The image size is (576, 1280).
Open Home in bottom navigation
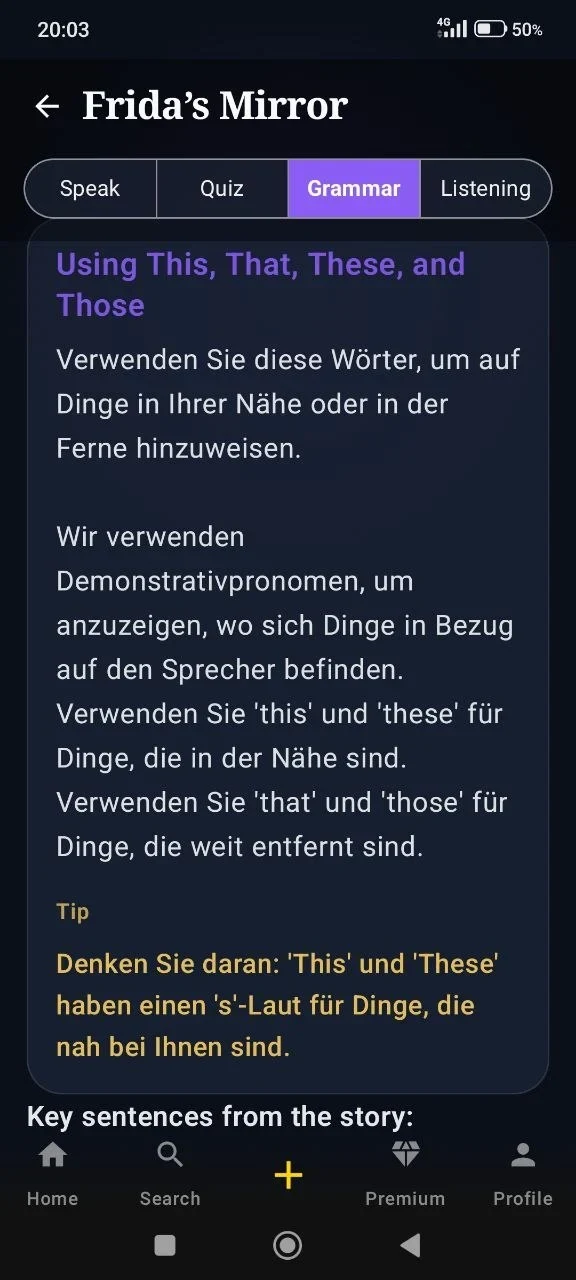click(x=52, y=1175)
